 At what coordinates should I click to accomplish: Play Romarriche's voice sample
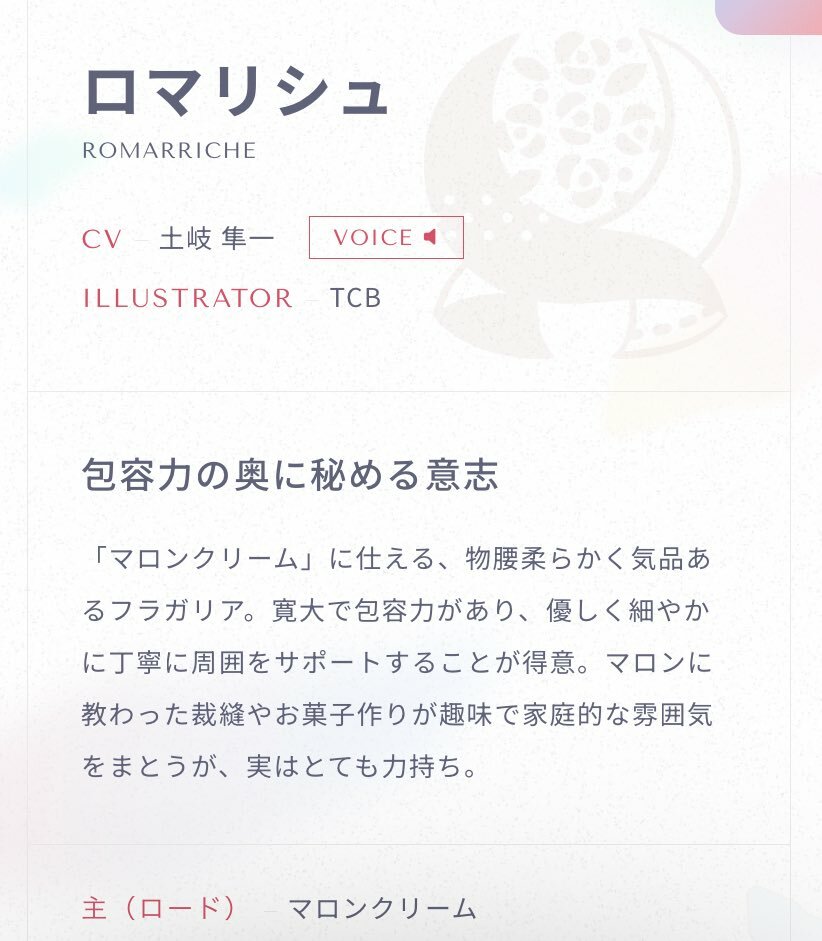tap(386, 237)
